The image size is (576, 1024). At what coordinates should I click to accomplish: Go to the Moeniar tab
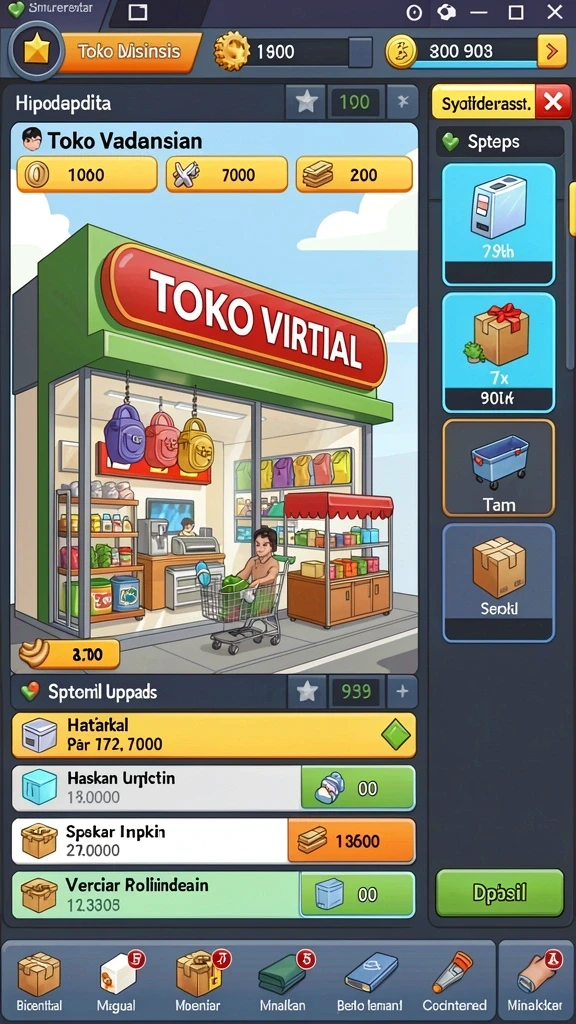tap(199, 982)
